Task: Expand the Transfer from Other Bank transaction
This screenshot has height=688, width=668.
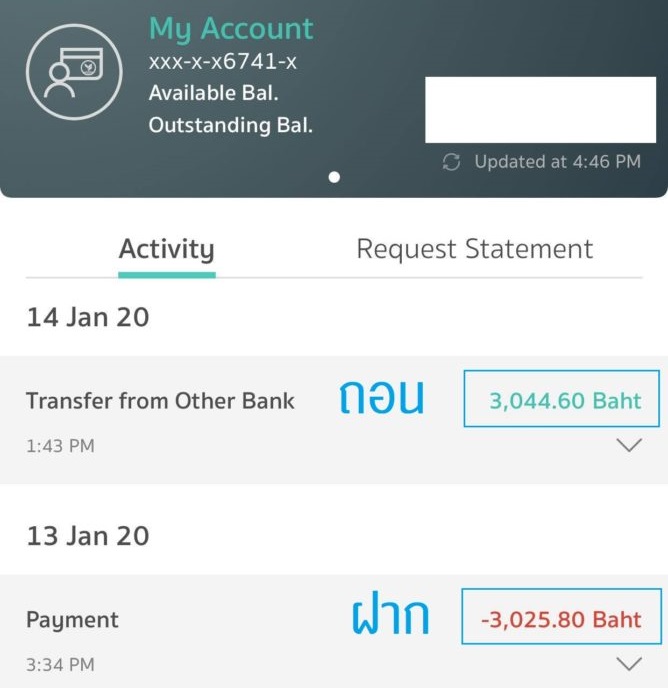Action: (x=629, y=446)
